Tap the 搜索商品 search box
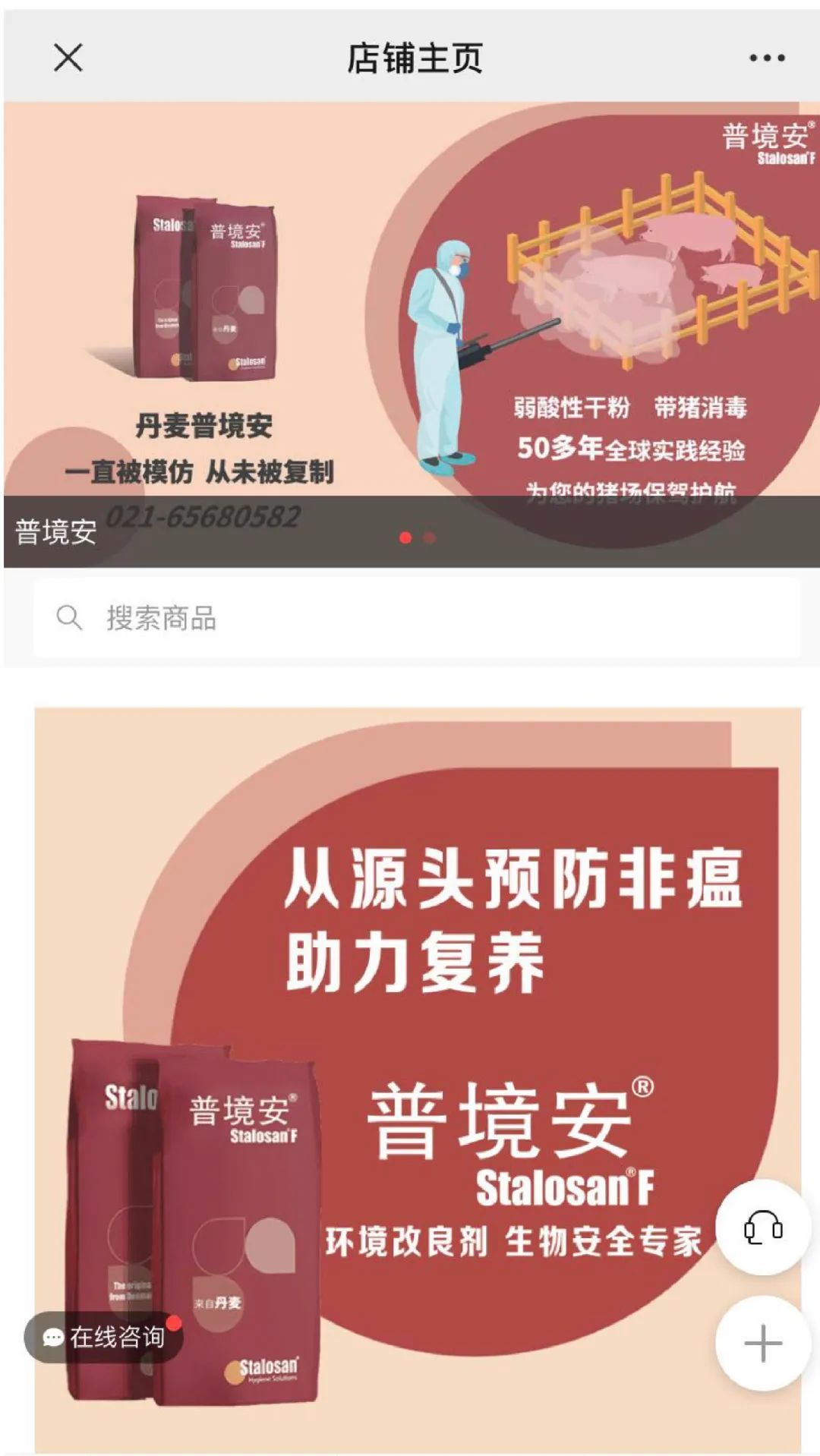 (x=416, y=618)
